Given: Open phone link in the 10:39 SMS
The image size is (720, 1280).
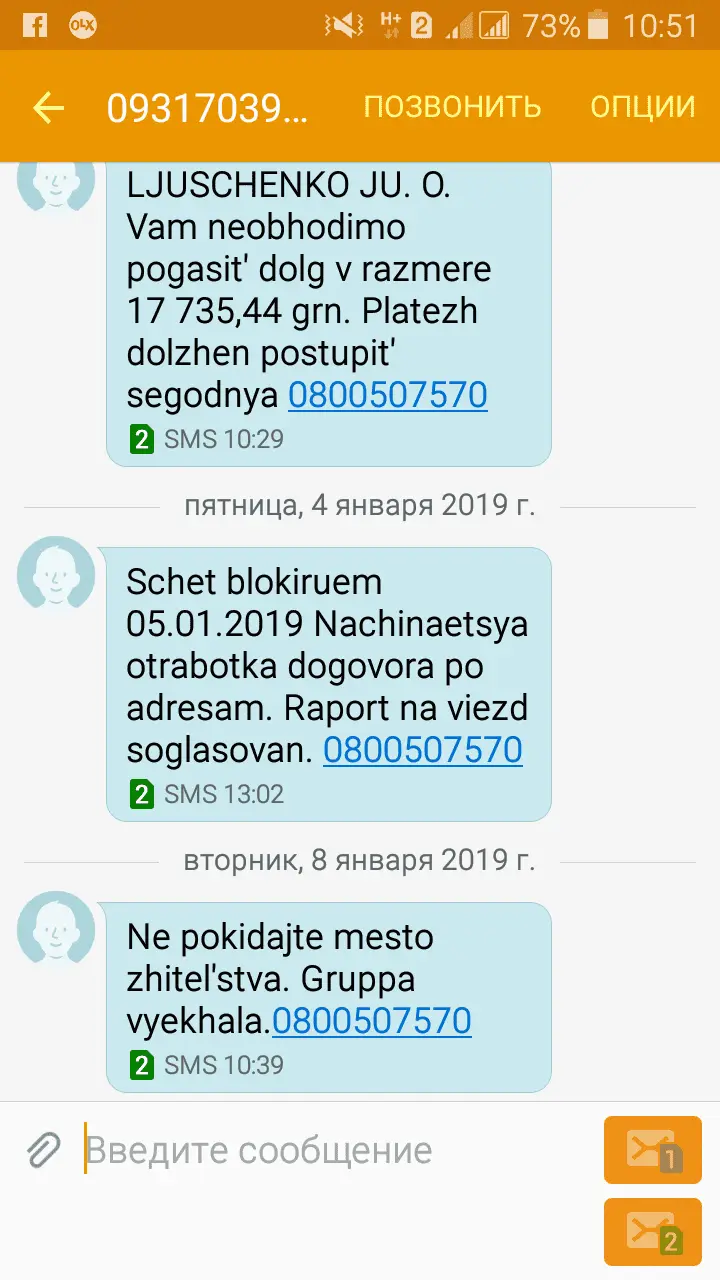Looking at the screenshot, I should (371, 1021).
